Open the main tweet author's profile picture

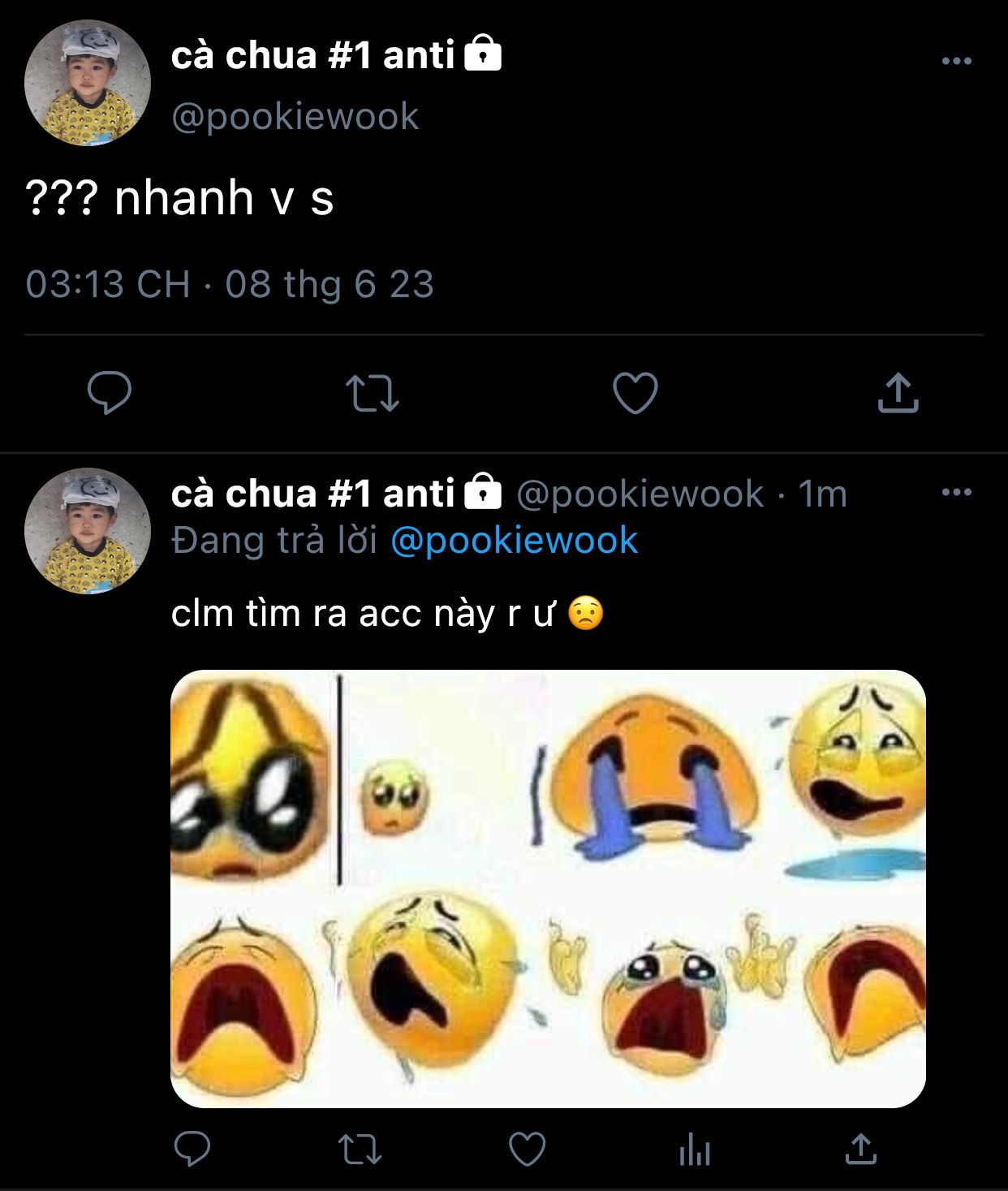[88, 83]
